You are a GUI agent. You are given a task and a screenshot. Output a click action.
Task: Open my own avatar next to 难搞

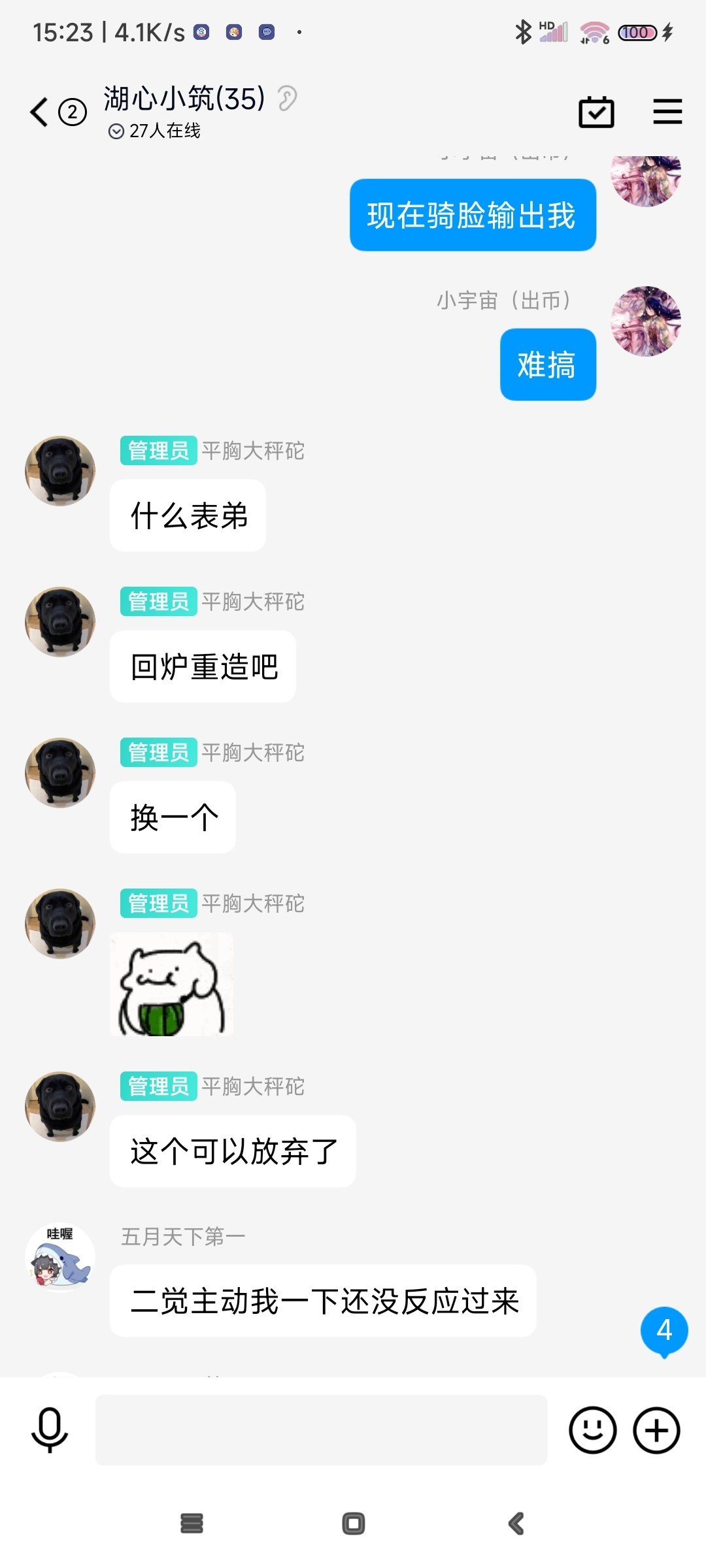point(646,321)
